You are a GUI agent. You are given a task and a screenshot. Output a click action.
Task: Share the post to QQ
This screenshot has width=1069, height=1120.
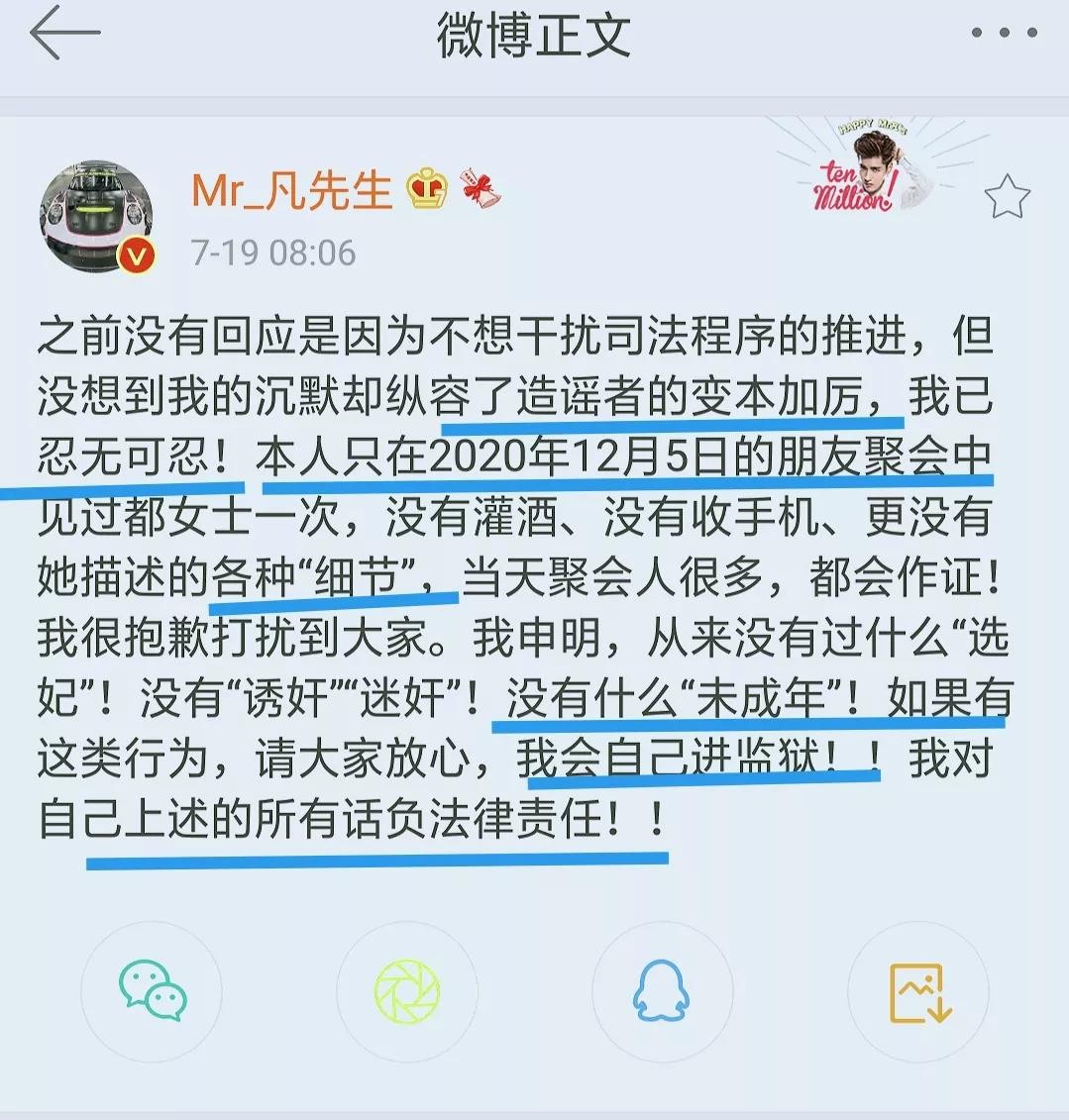662,991
